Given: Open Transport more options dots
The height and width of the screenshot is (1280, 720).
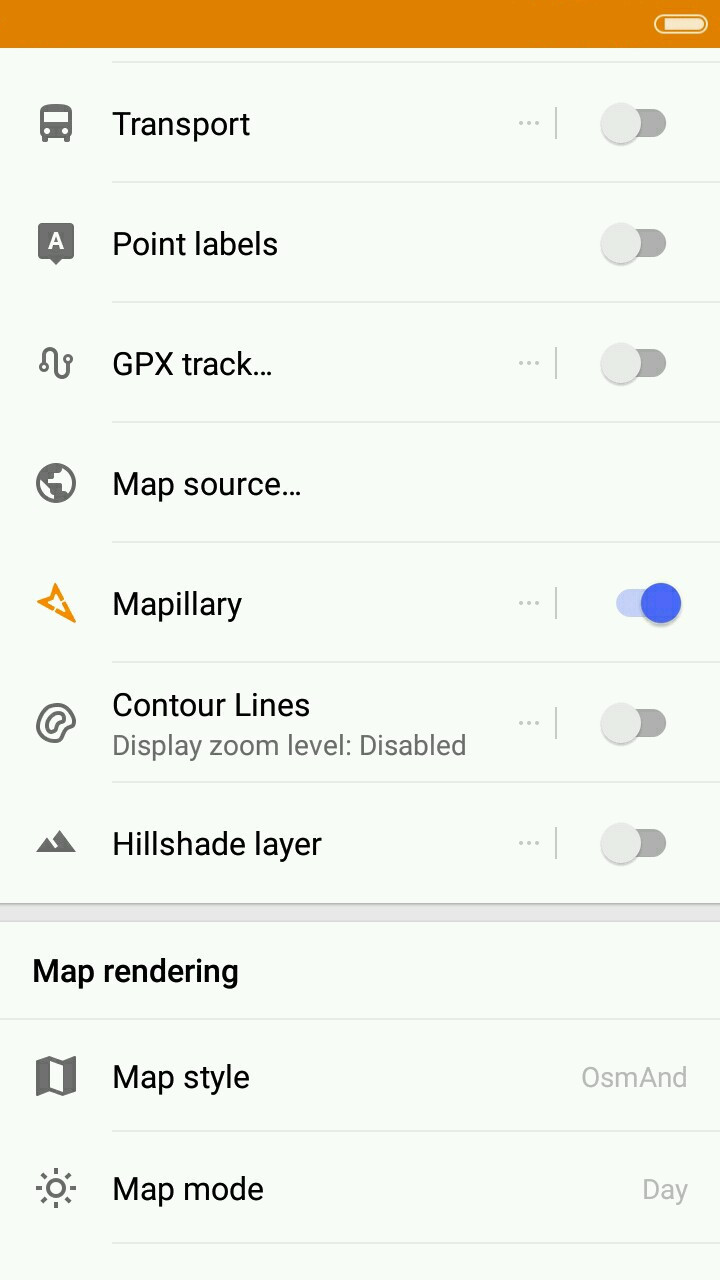Looking at the screenshot, I should click(529, 124).
